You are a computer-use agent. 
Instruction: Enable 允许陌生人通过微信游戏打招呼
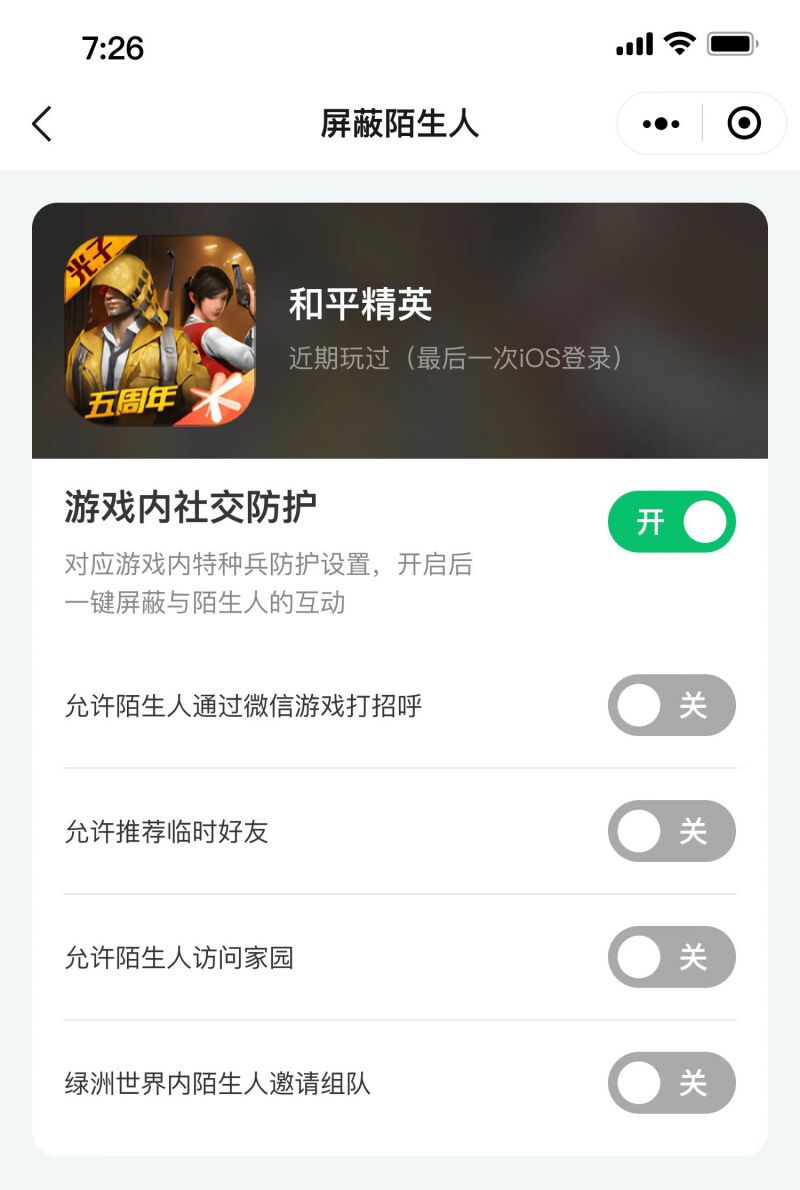point(671,706)
